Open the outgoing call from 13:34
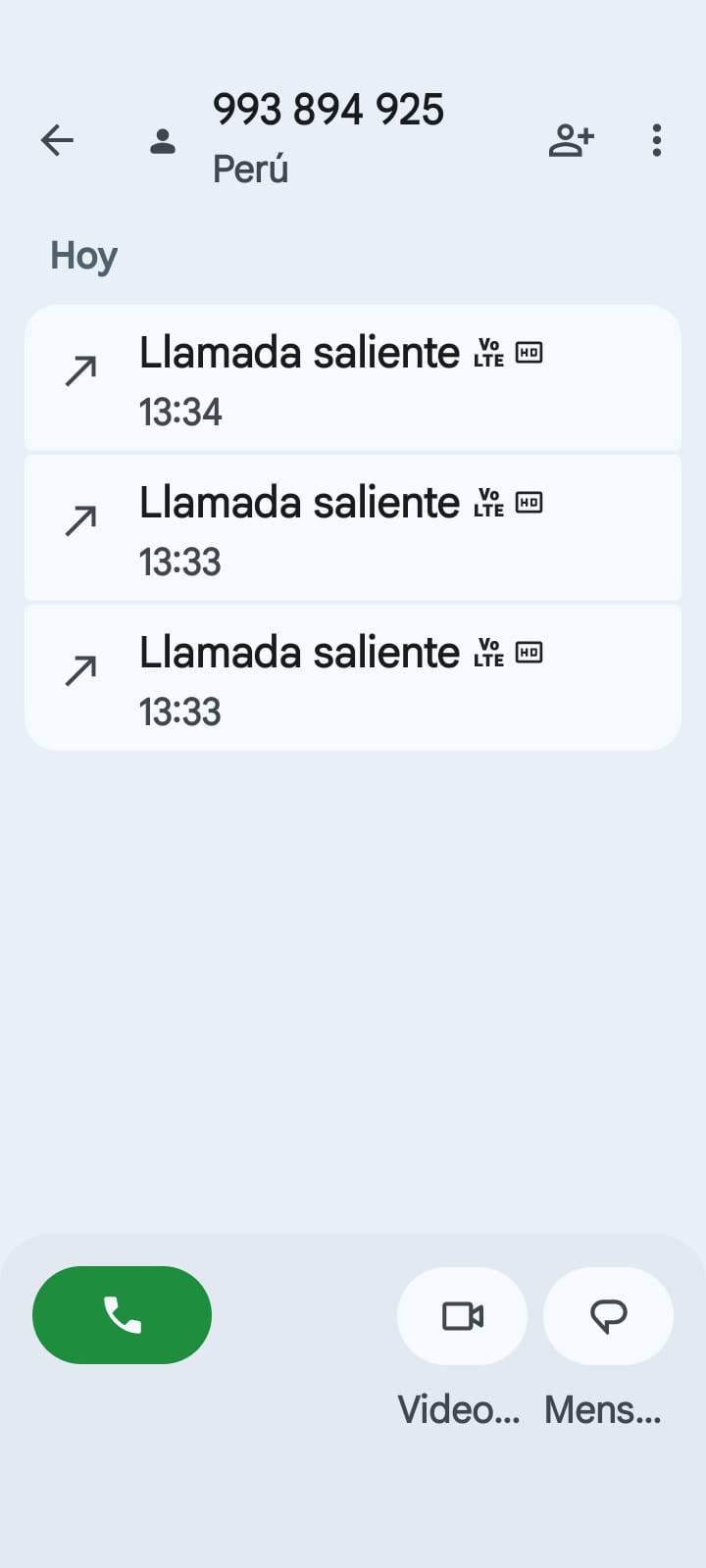This screenshot has width=706, height=1568. coord(352,378)
